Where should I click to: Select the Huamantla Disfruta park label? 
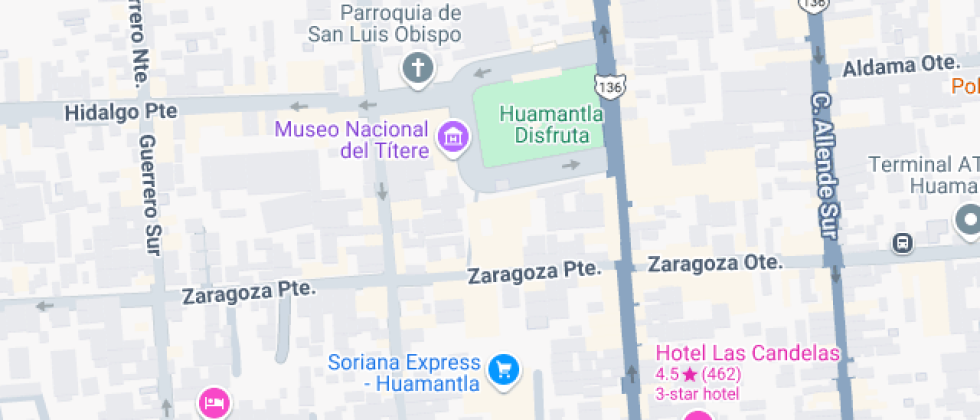tap(552, 124)
